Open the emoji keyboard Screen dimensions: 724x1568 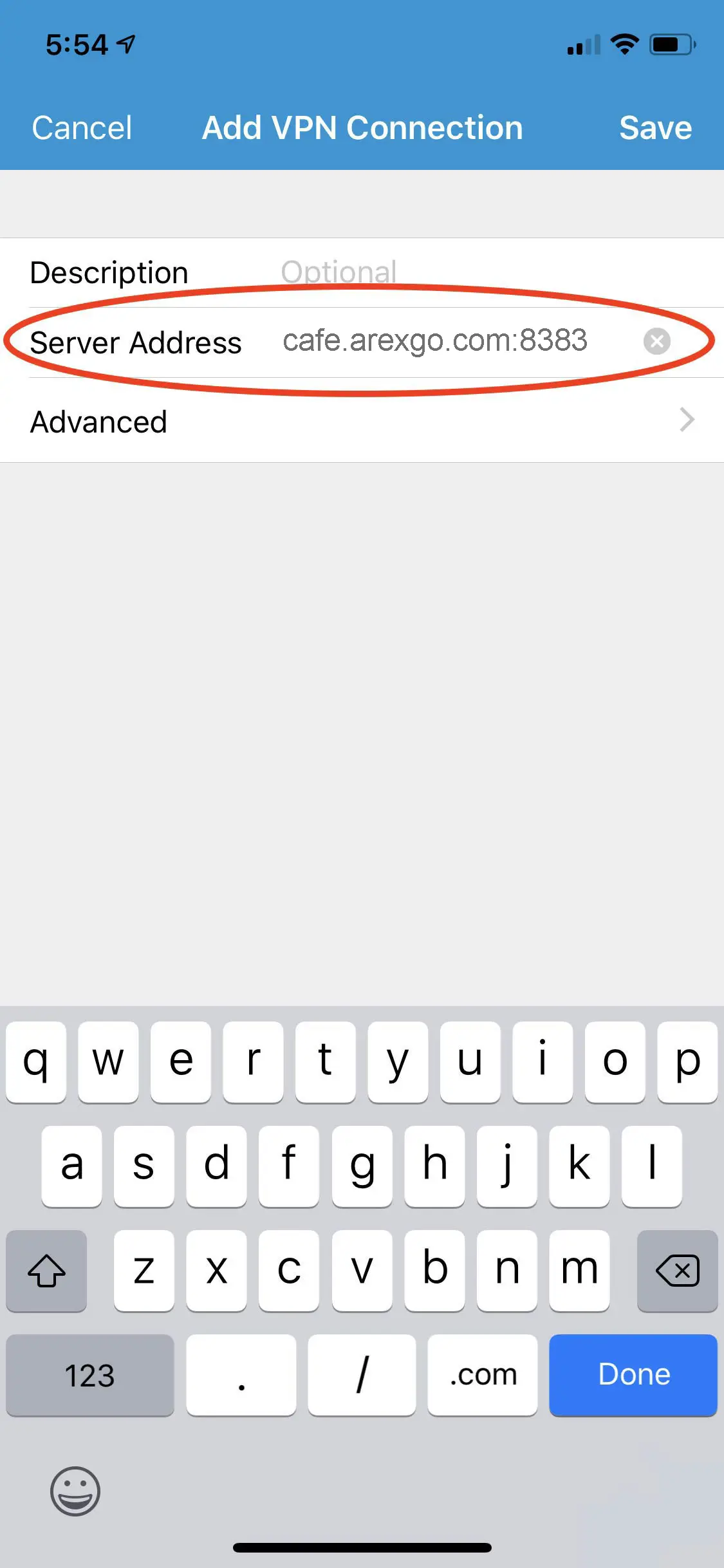pos(75,1491)
